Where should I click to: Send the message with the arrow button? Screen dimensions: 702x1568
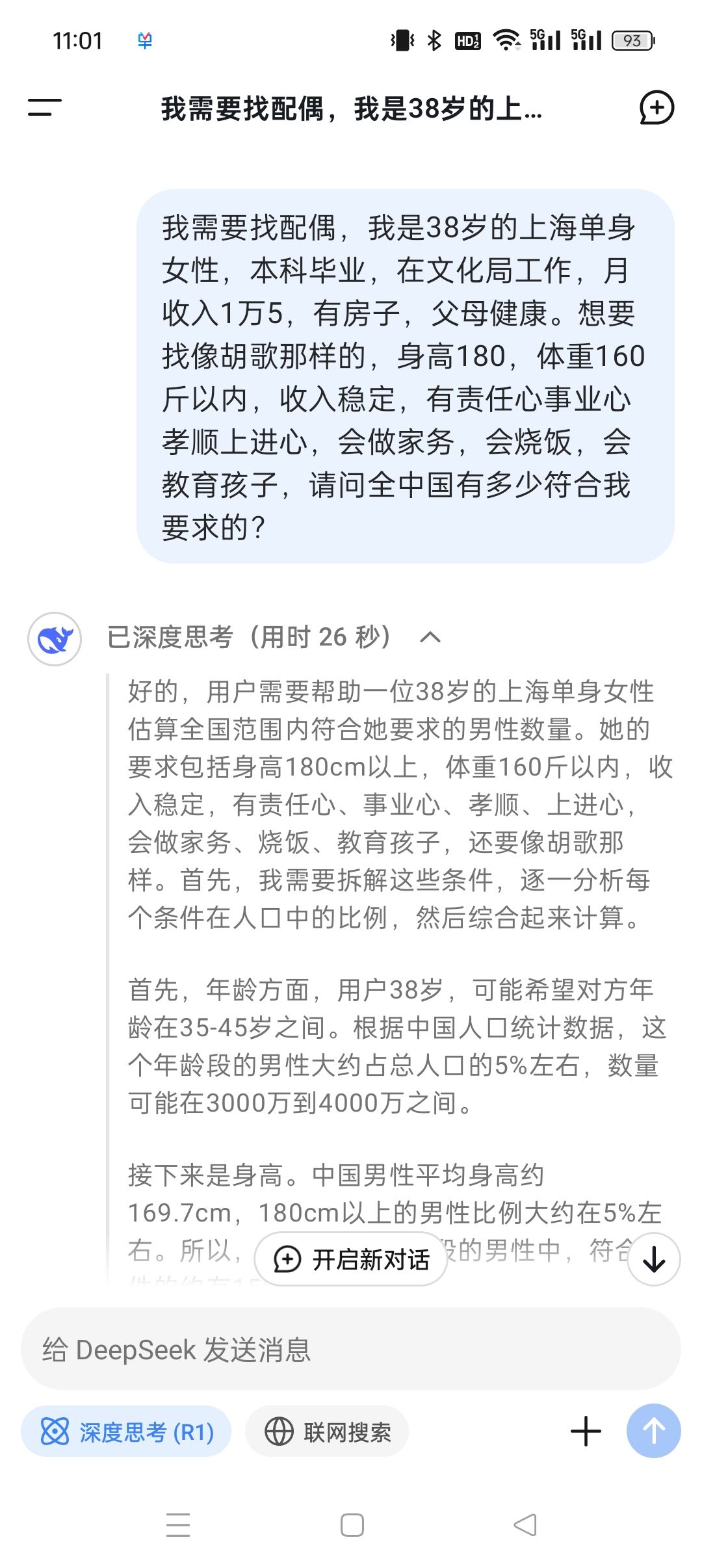653,1431
